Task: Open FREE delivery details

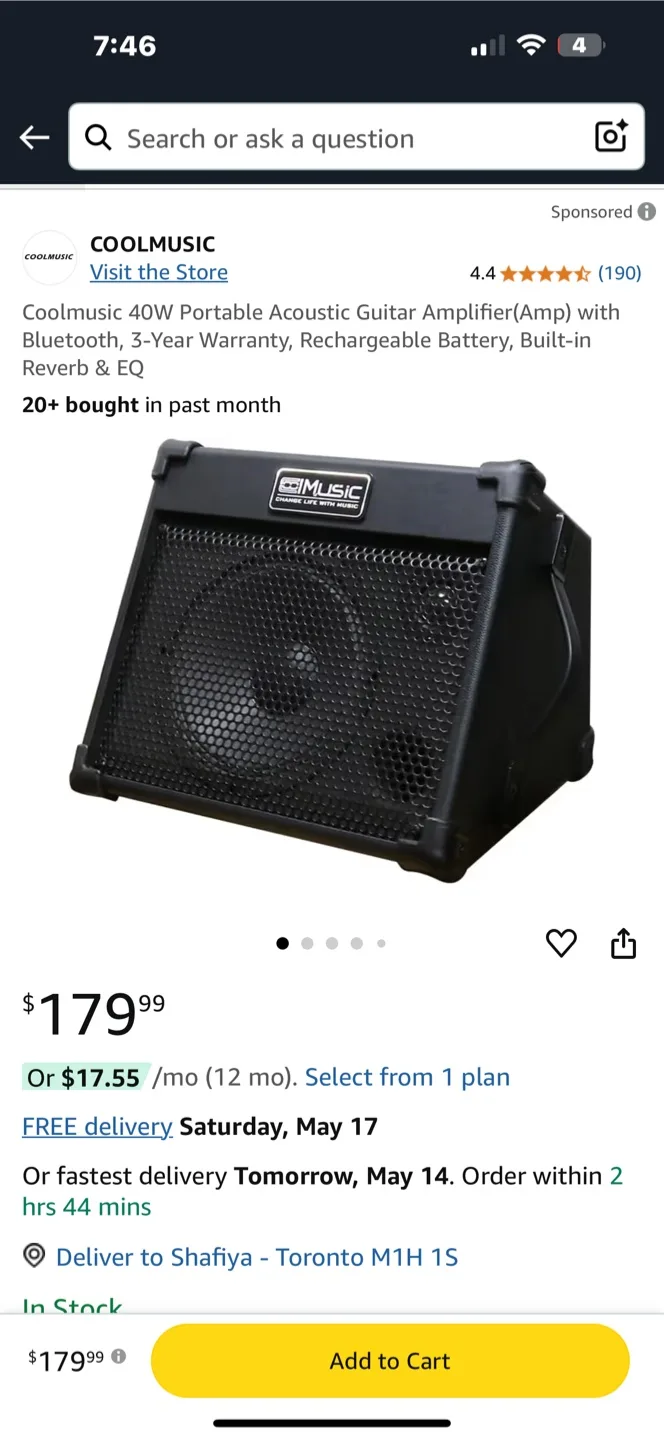Action: point(97,1127)
